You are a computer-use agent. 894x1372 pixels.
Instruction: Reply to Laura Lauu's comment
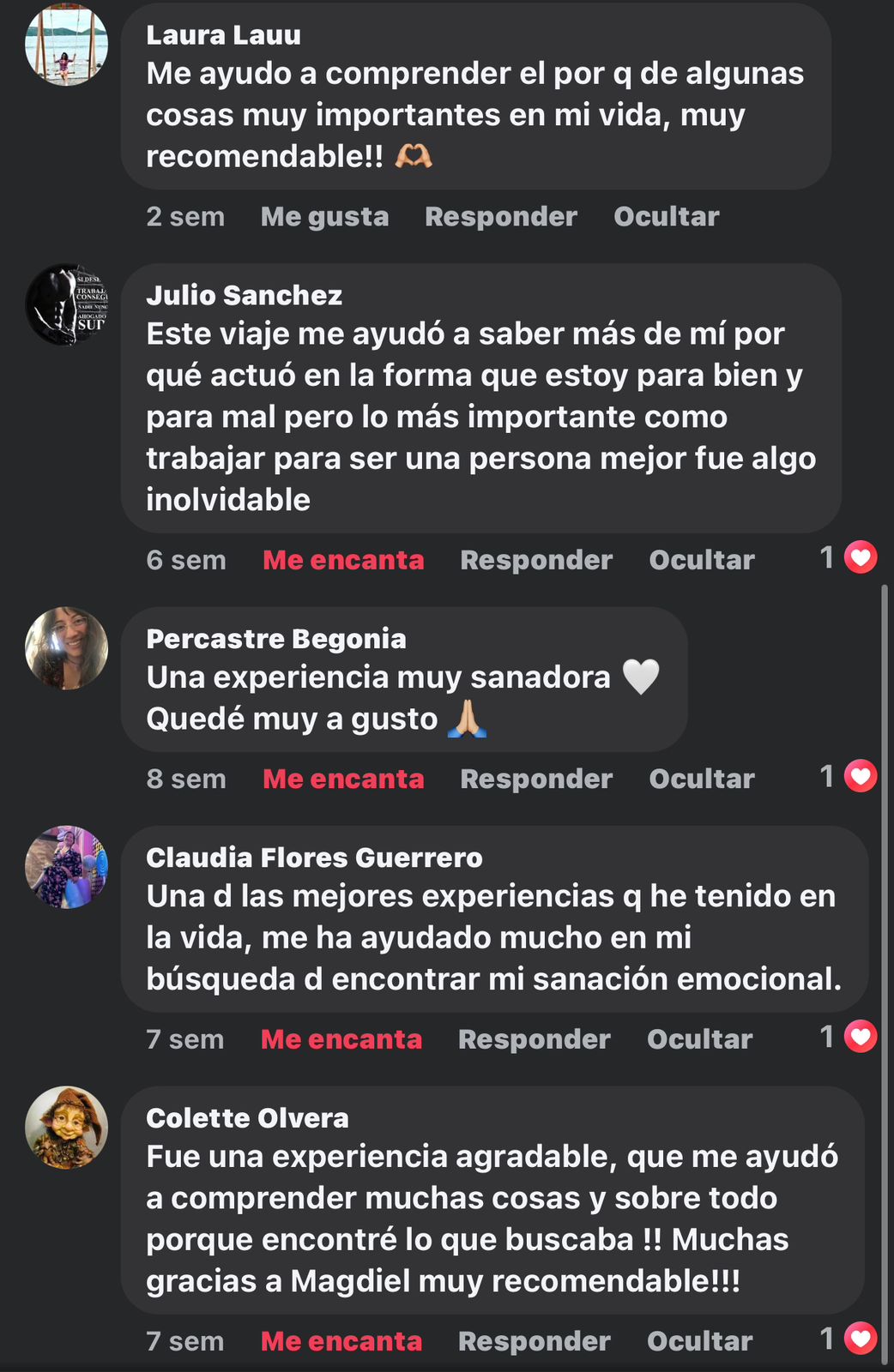(x=501, y=217)
